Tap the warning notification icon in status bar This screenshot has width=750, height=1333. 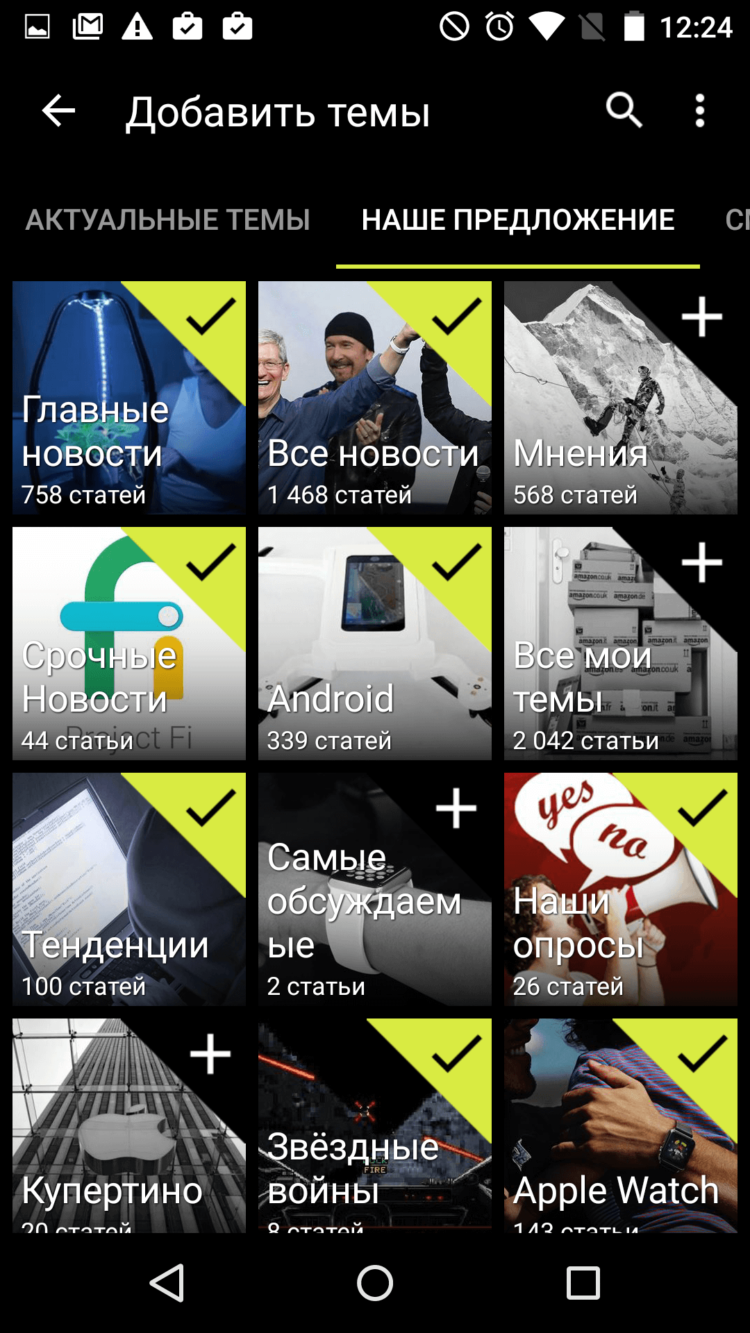coord(139,27)
